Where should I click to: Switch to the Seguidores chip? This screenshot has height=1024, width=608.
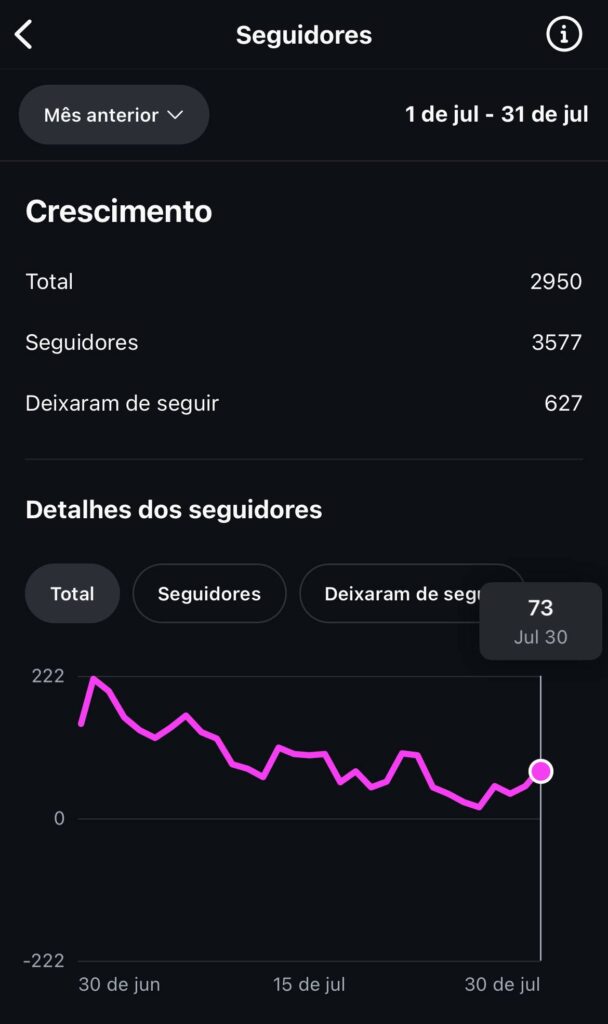click(x=209, y=594)
